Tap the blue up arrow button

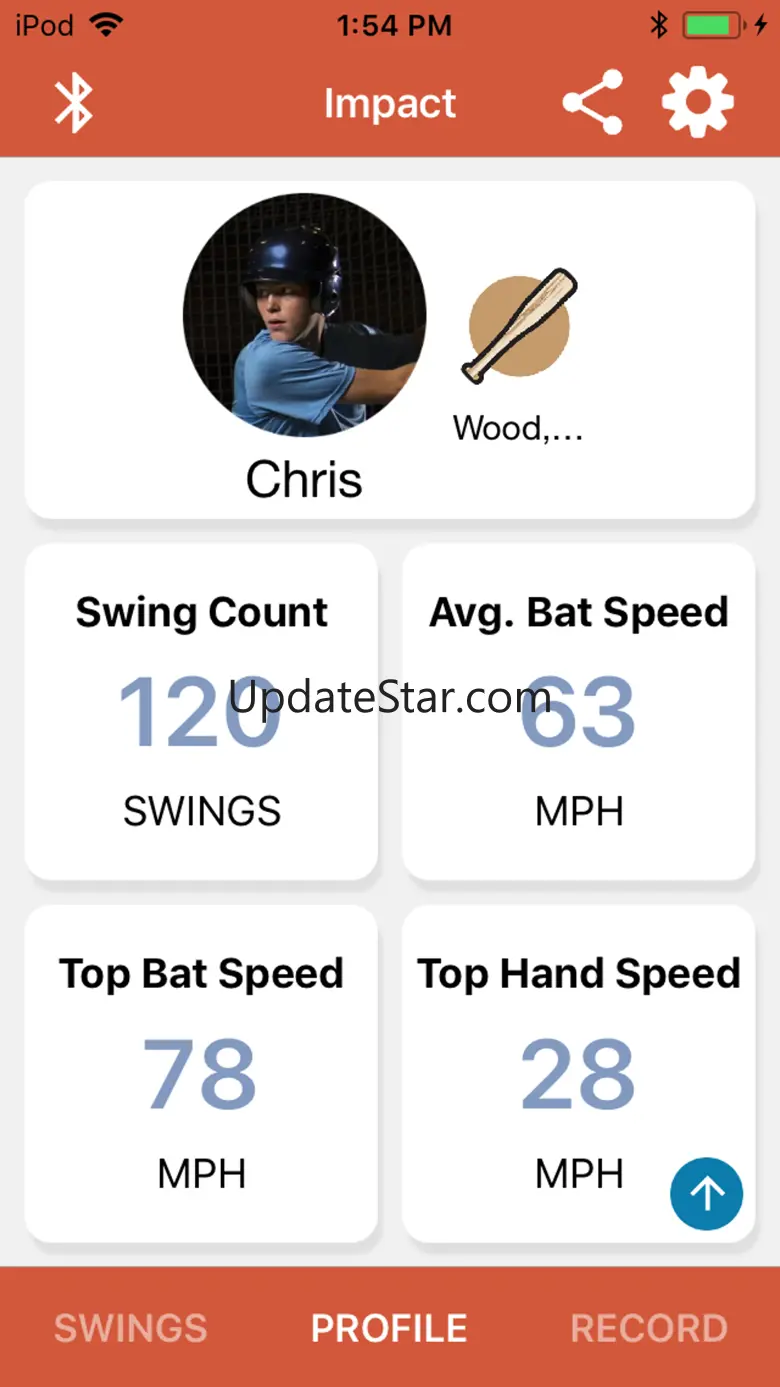pos(706,1194)
